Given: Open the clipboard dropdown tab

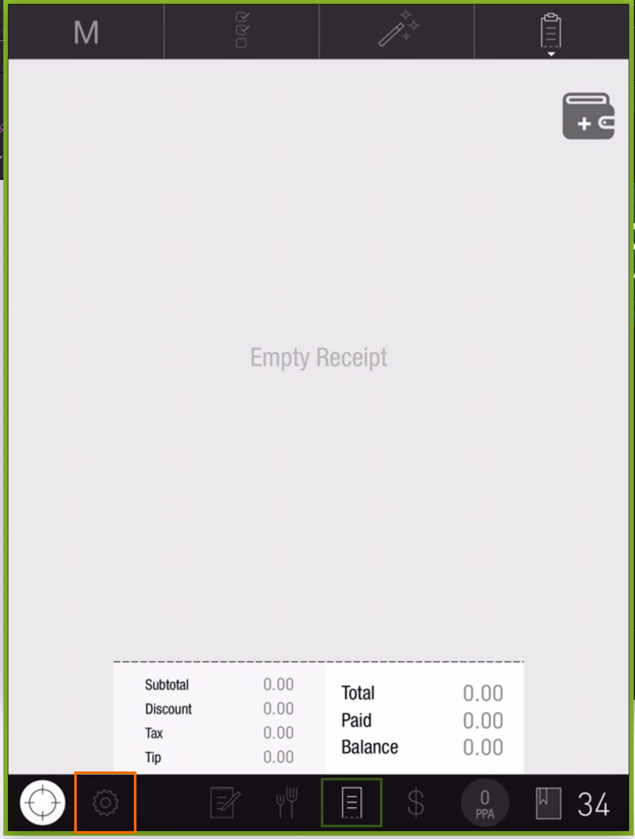Looking at the screenshot, I should (x=550, y=32).
